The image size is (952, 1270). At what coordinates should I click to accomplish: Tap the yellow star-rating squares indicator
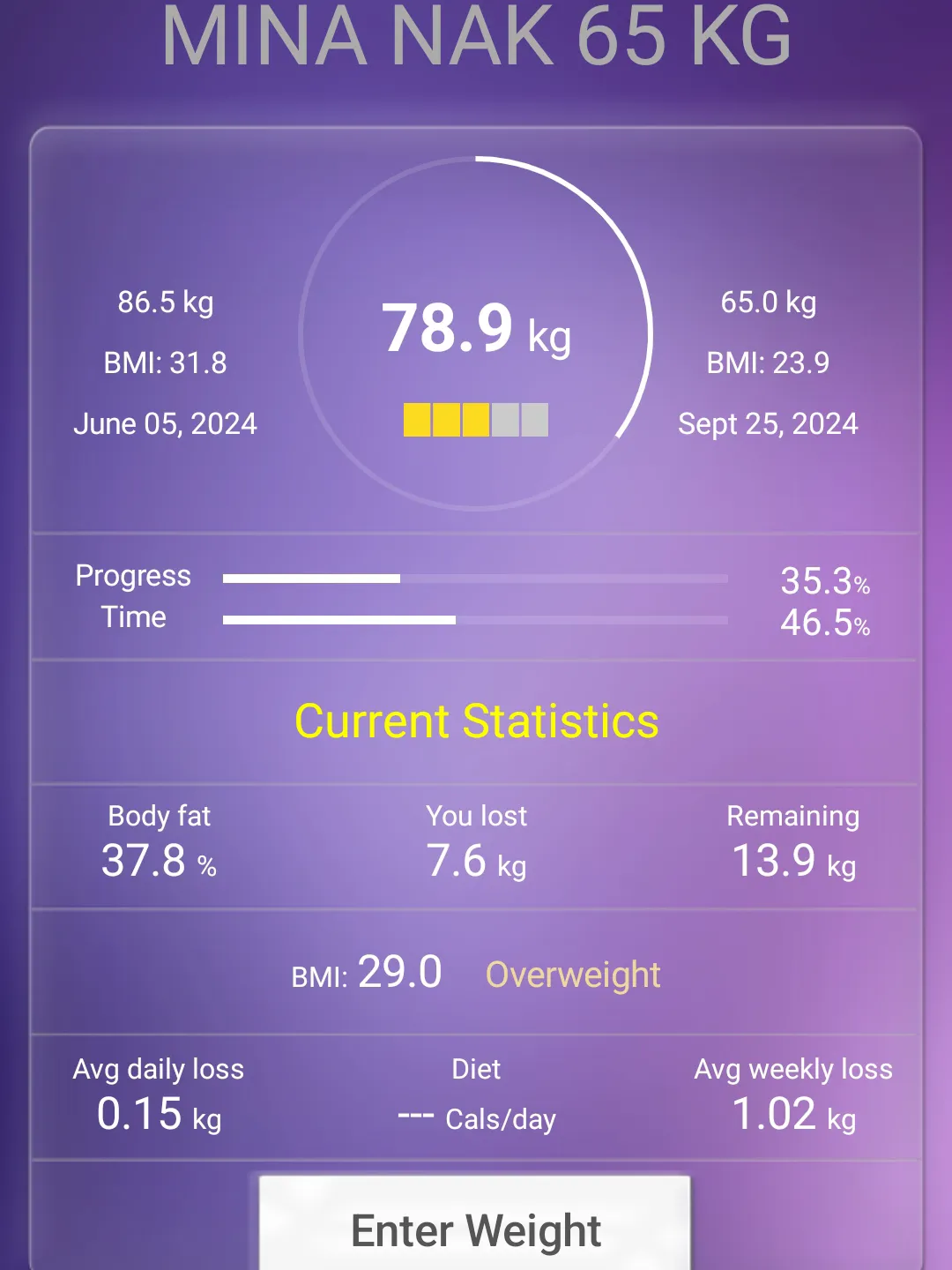point(475,421)
